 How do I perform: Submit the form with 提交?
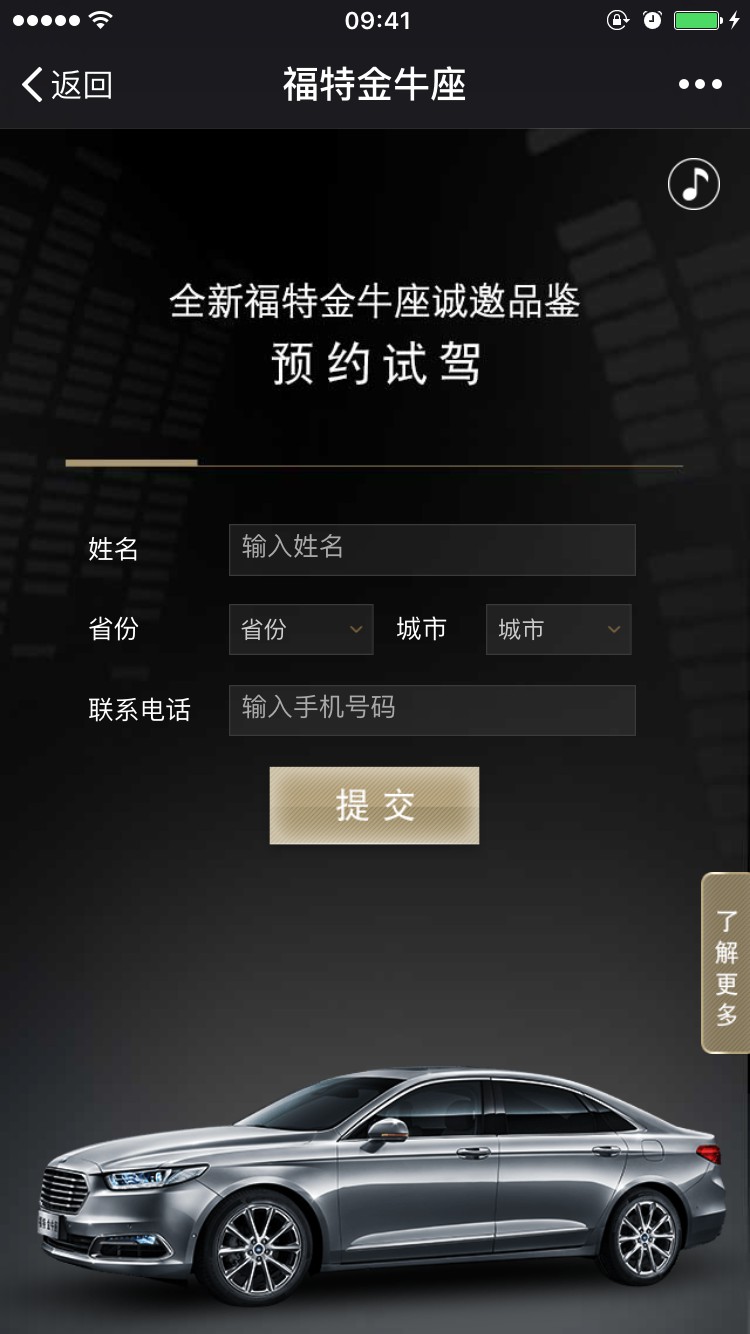click(374, 805)
